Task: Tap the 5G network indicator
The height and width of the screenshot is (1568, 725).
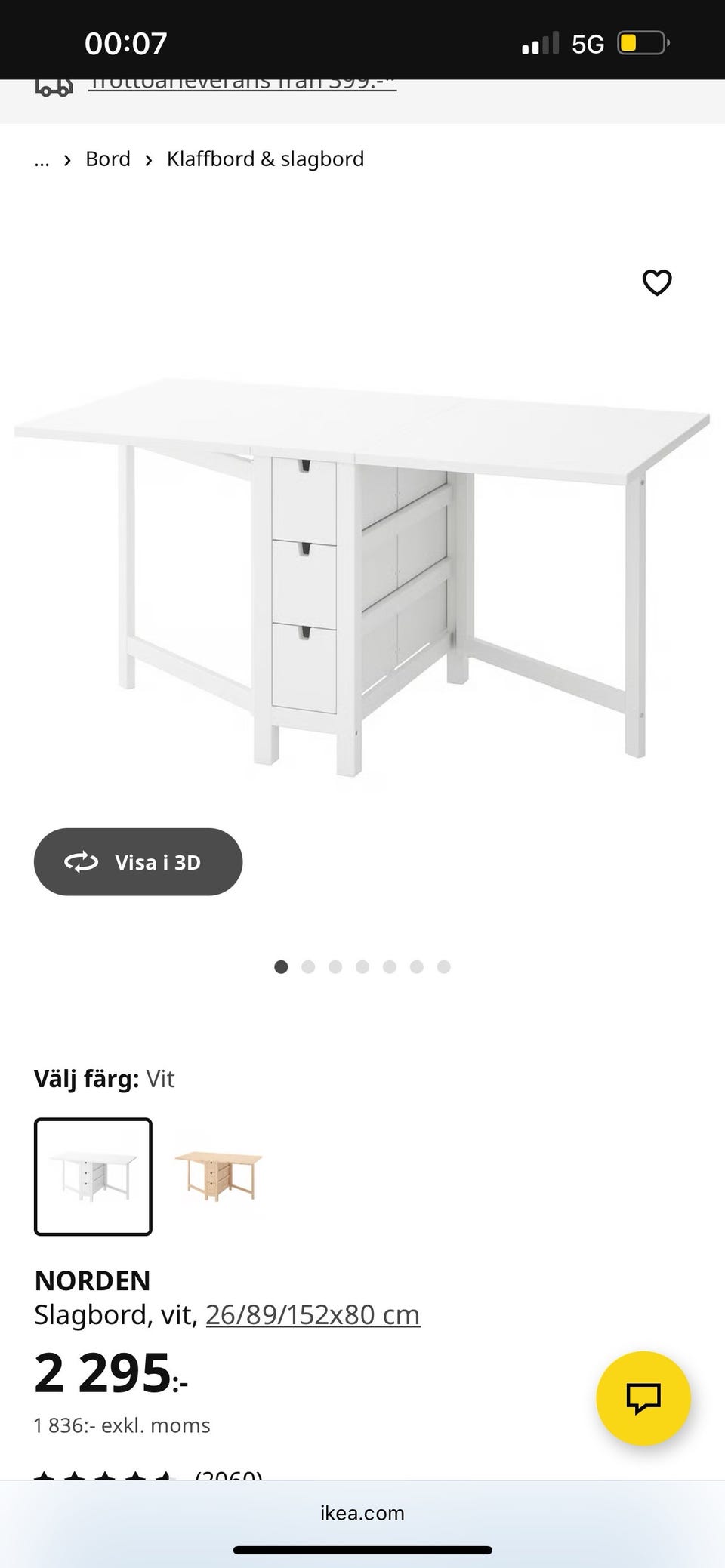Action: point(590,43)
